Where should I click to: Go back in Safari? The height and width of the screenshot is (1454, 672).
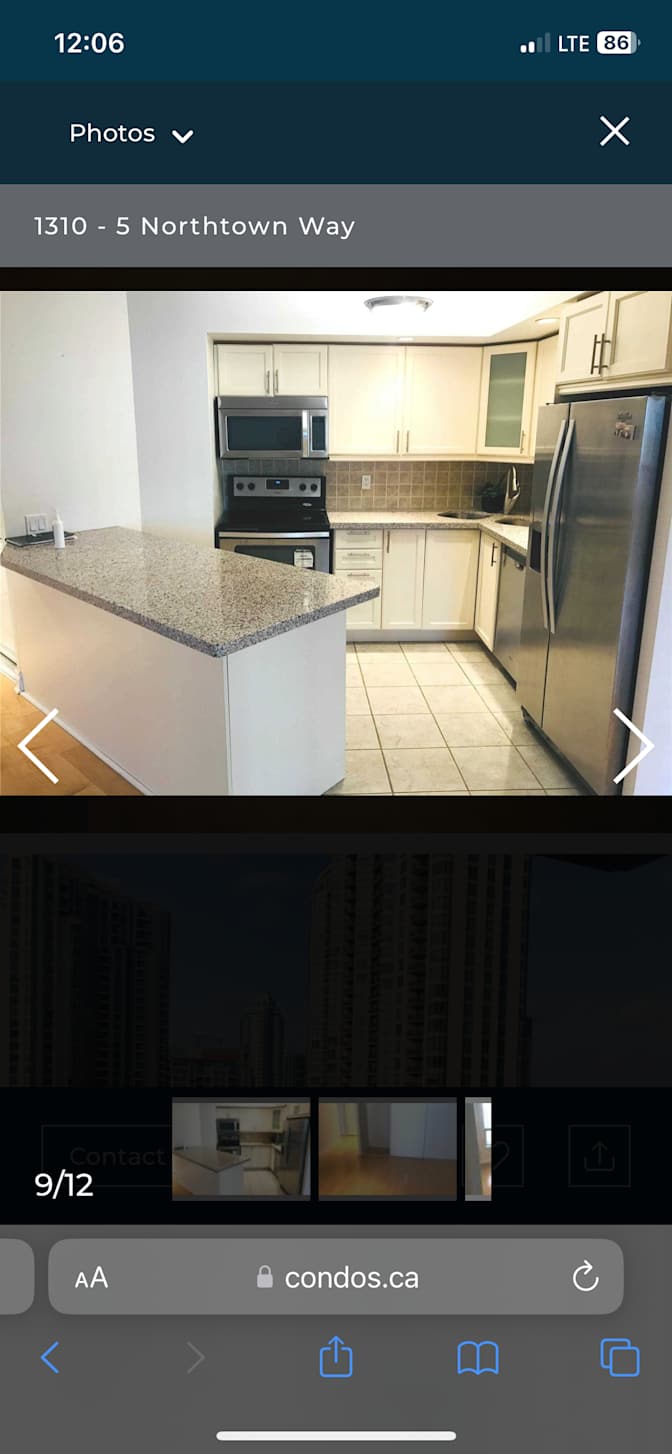[x=50, y=1358]
